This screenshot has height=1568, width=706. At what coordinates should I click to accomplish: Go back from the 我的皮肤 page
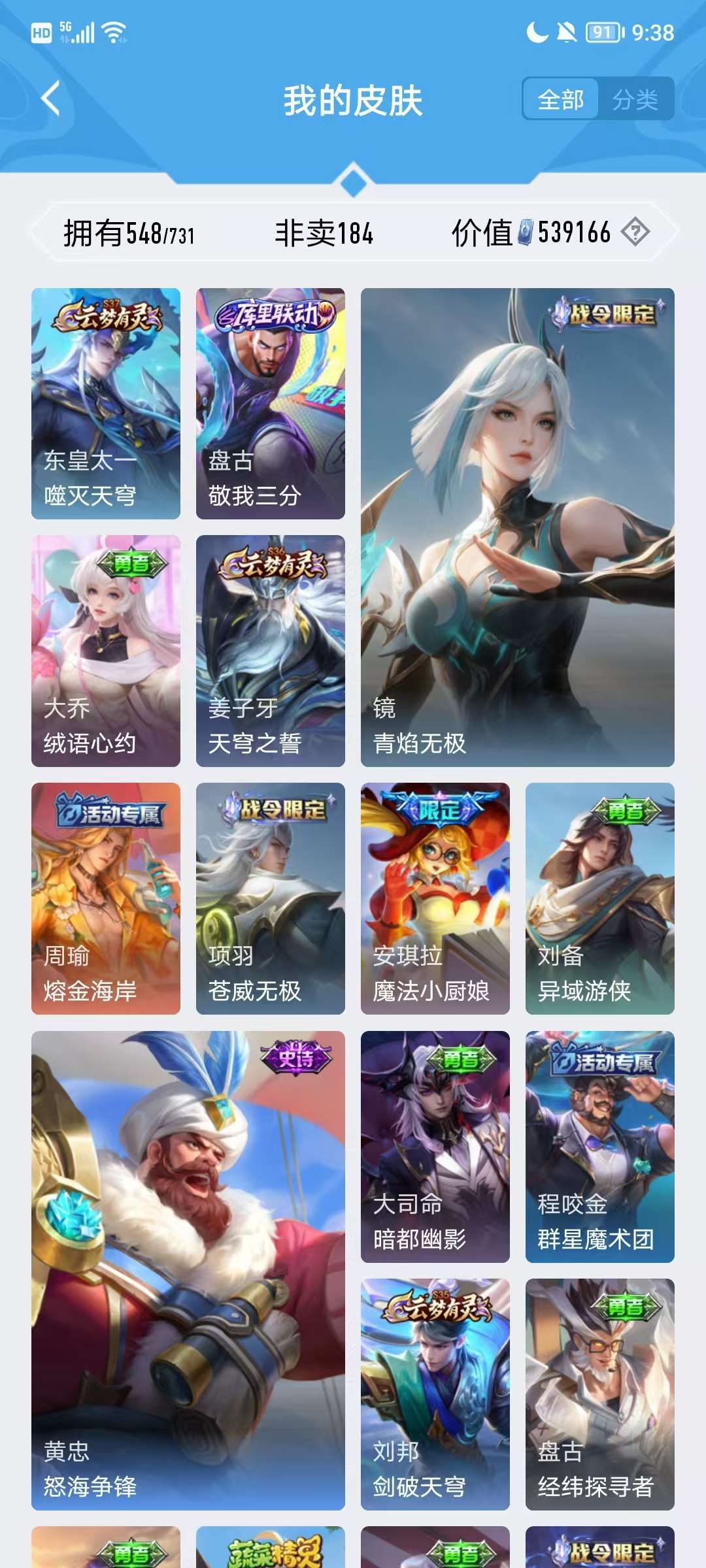[x=50, y=99]
